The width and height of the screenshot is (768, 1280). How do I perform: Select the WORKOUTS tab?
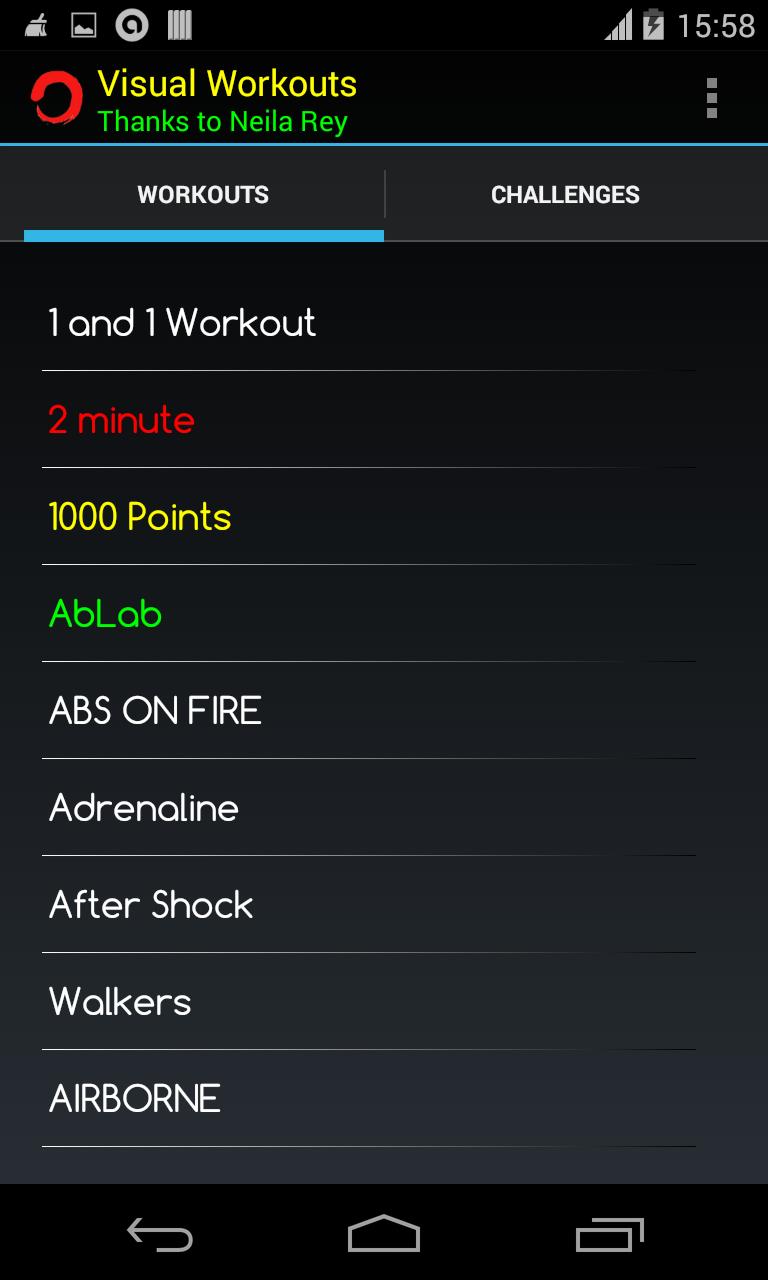(203, 195)
